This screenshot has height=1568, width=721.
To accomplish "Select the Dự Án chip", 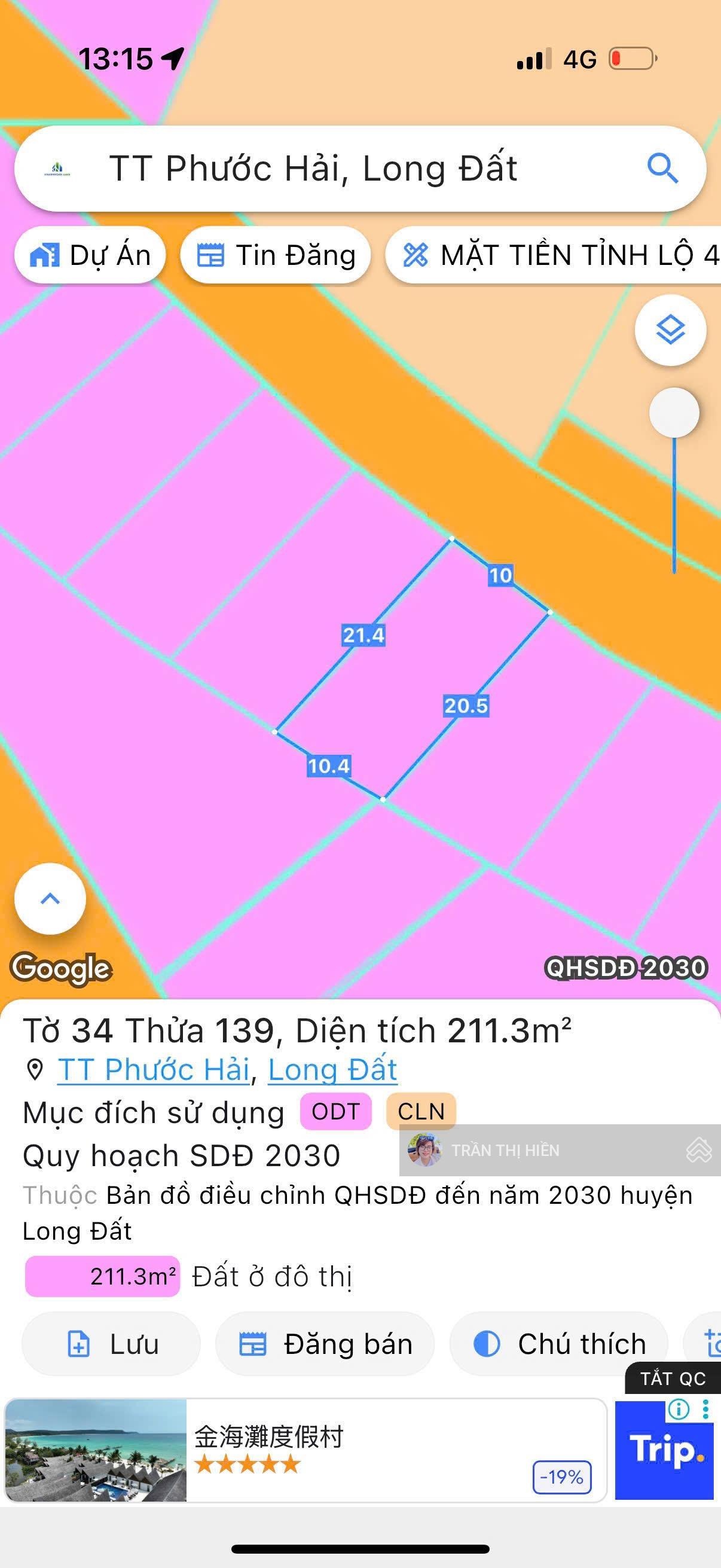I will 90,255.
